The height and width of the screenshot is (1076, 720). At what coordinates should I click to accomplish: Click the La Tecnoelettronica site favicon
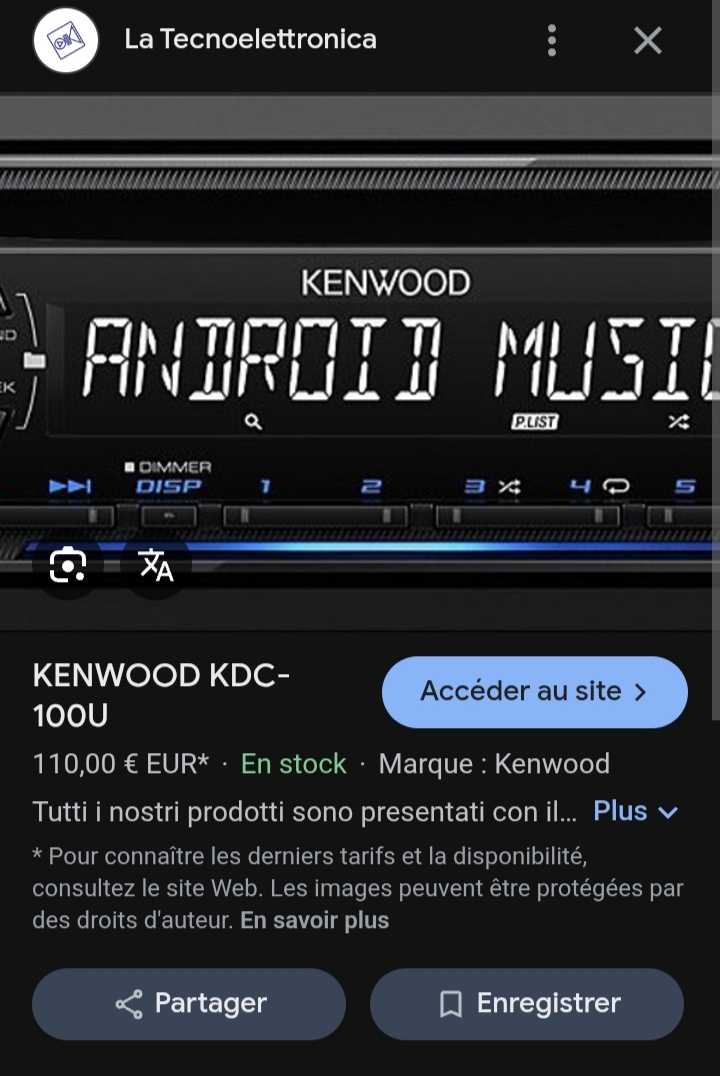tap(65, 40)
